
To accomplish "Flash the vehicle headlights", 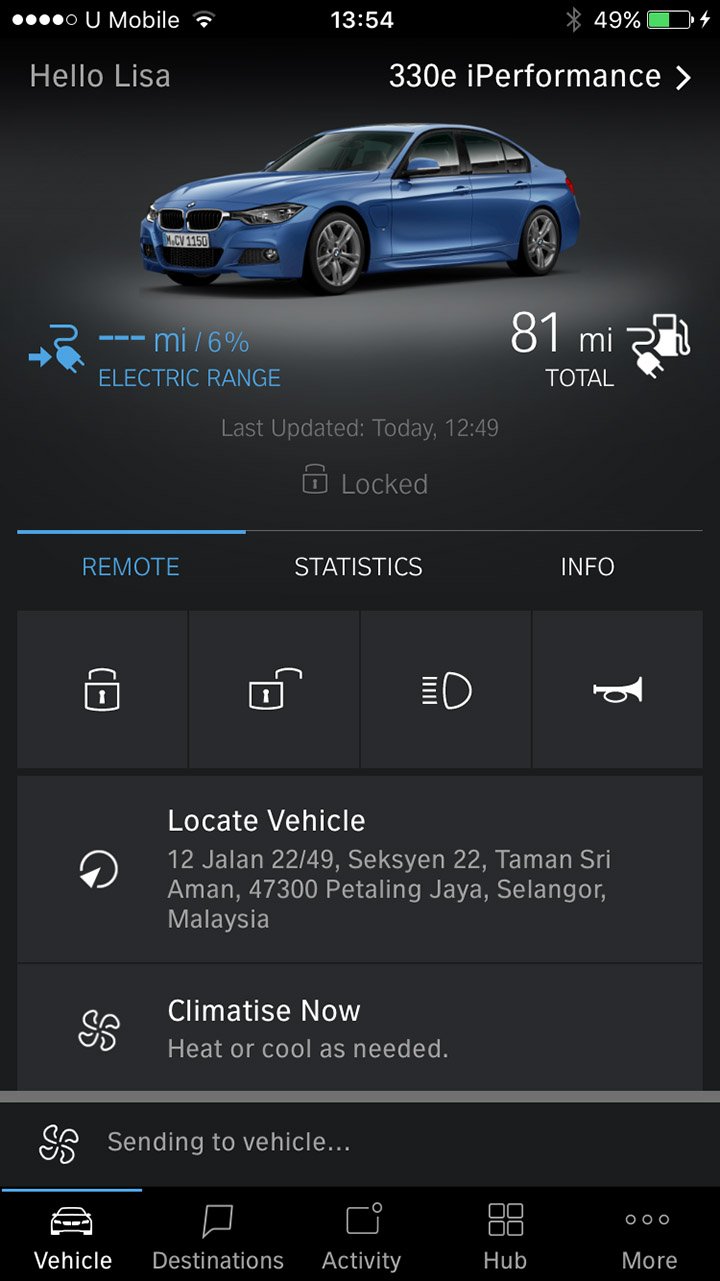I will (446, 690).
